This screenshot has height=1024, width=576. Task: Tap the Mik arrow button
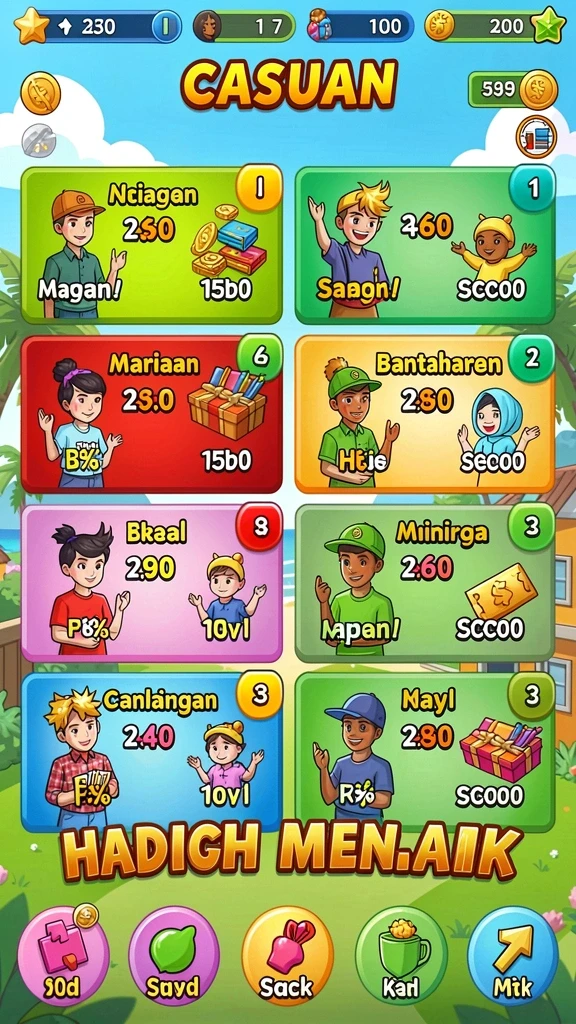[x=513, y=956]
